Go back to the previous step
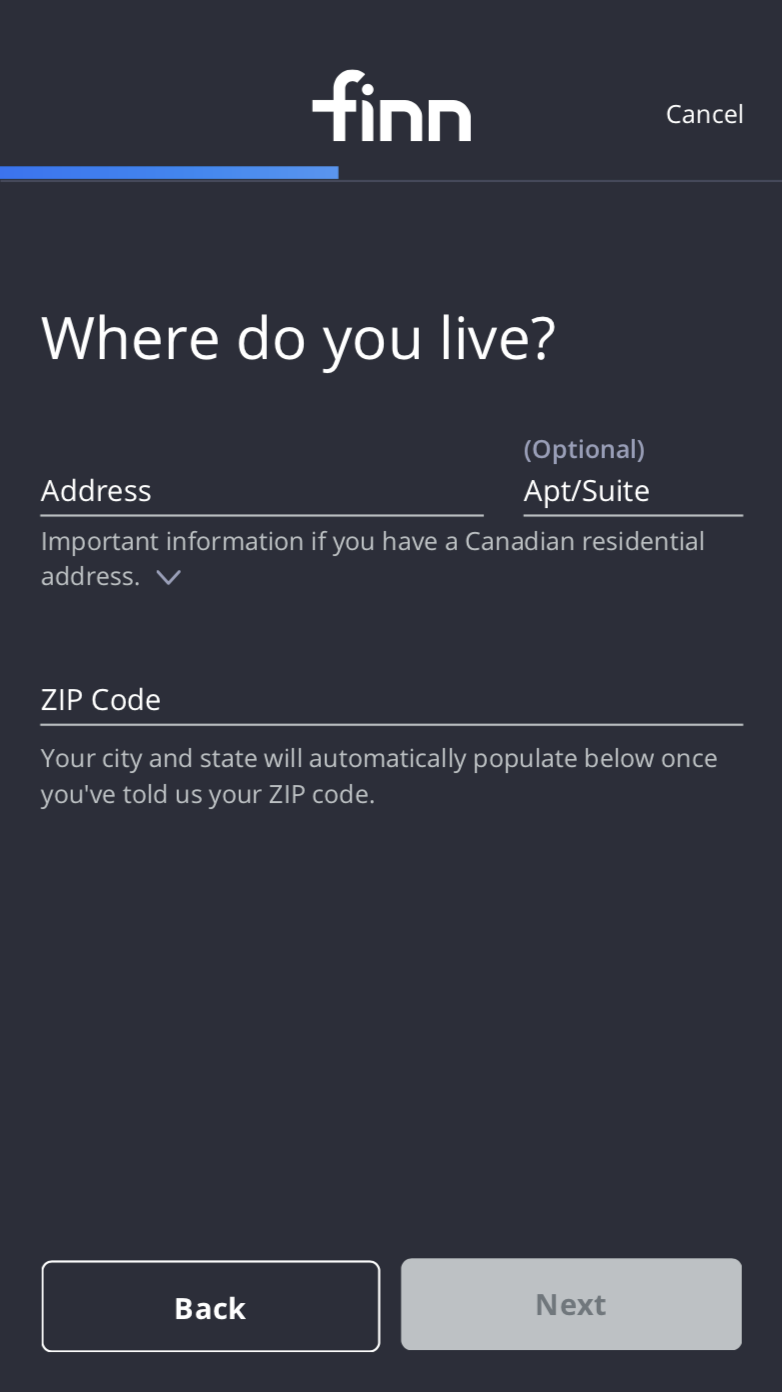The width and height of the screenshot is (782, 1392). click(211, 1307)
